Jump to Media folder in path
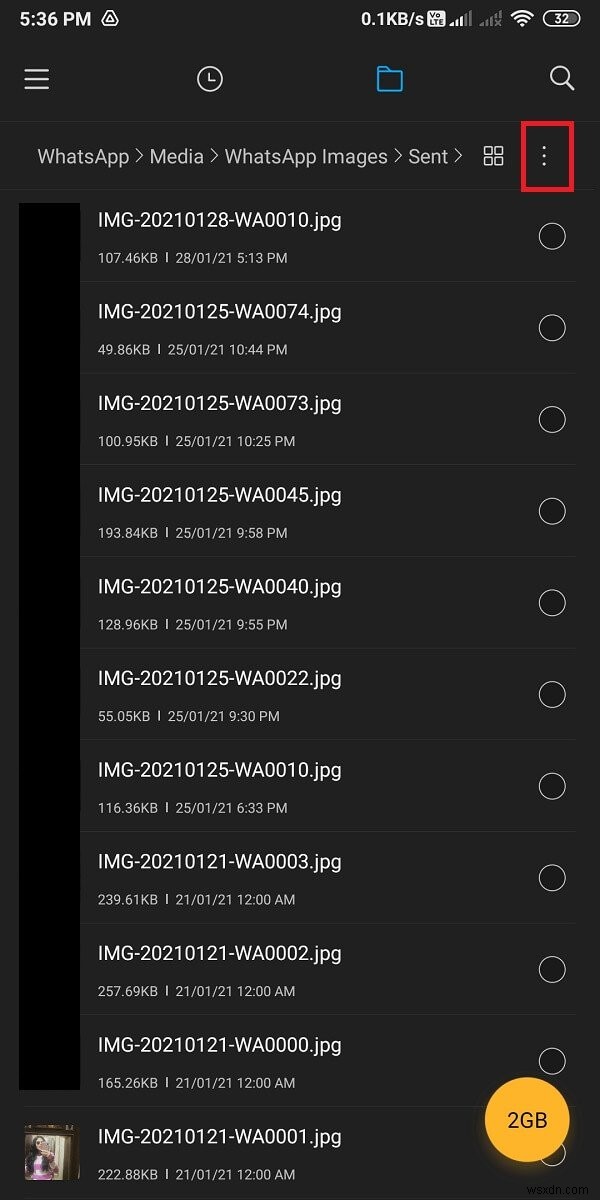 [x=176, y=156]
